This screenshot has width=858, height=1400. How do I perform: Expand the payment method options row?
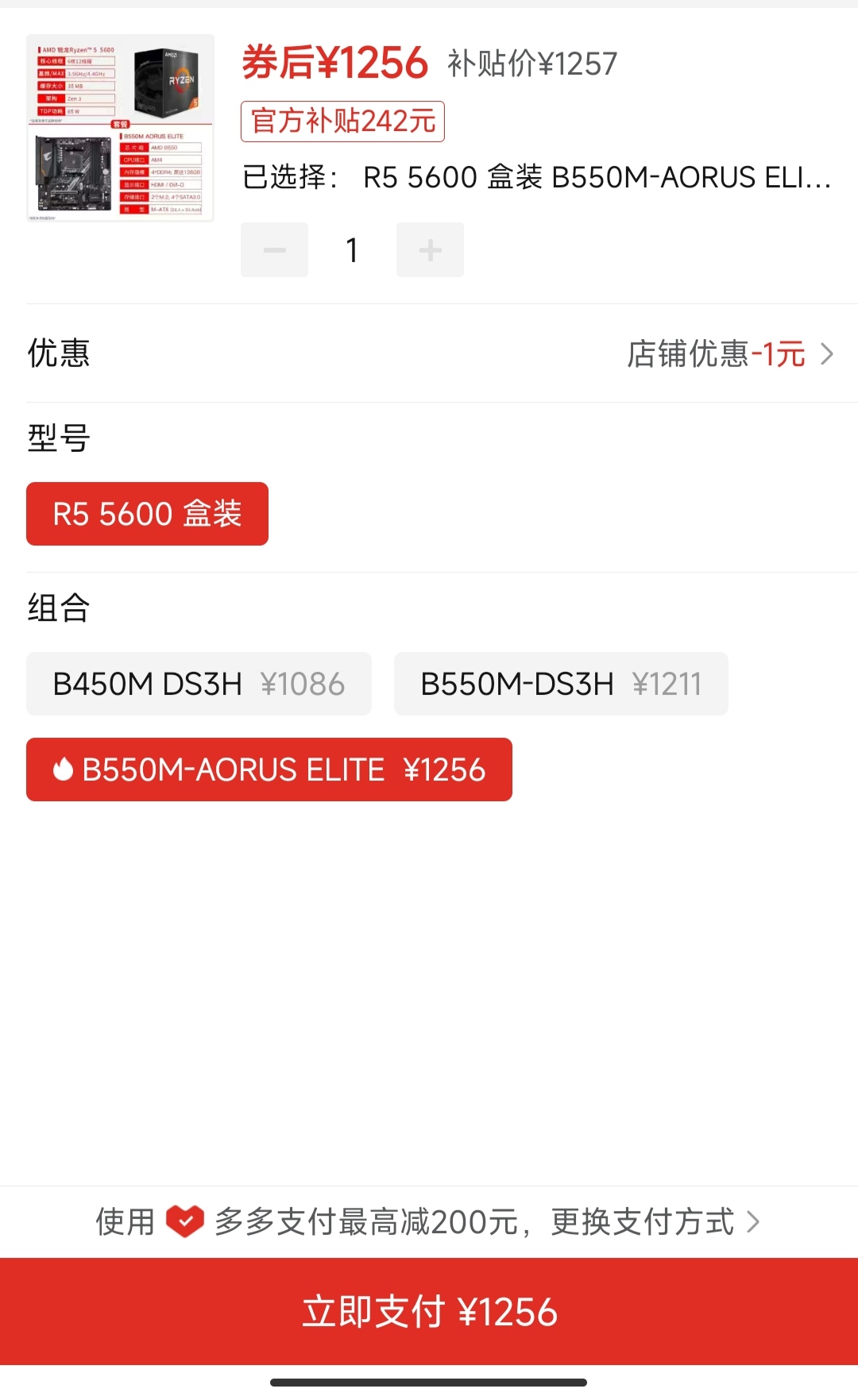[429, 1223]
